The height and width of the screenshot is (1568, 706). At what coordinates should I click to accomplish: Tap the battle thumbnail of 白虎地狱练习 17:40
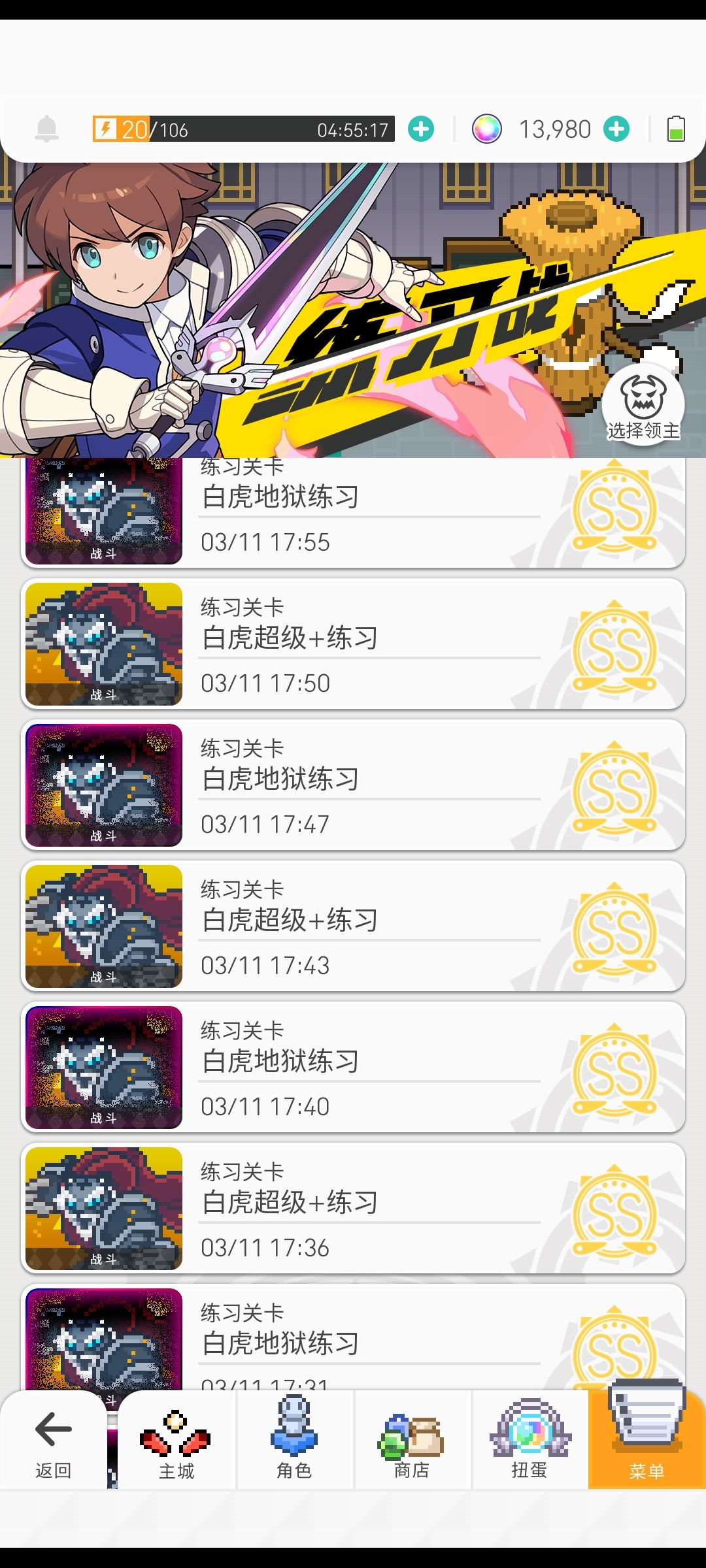tap(103, 1065)
